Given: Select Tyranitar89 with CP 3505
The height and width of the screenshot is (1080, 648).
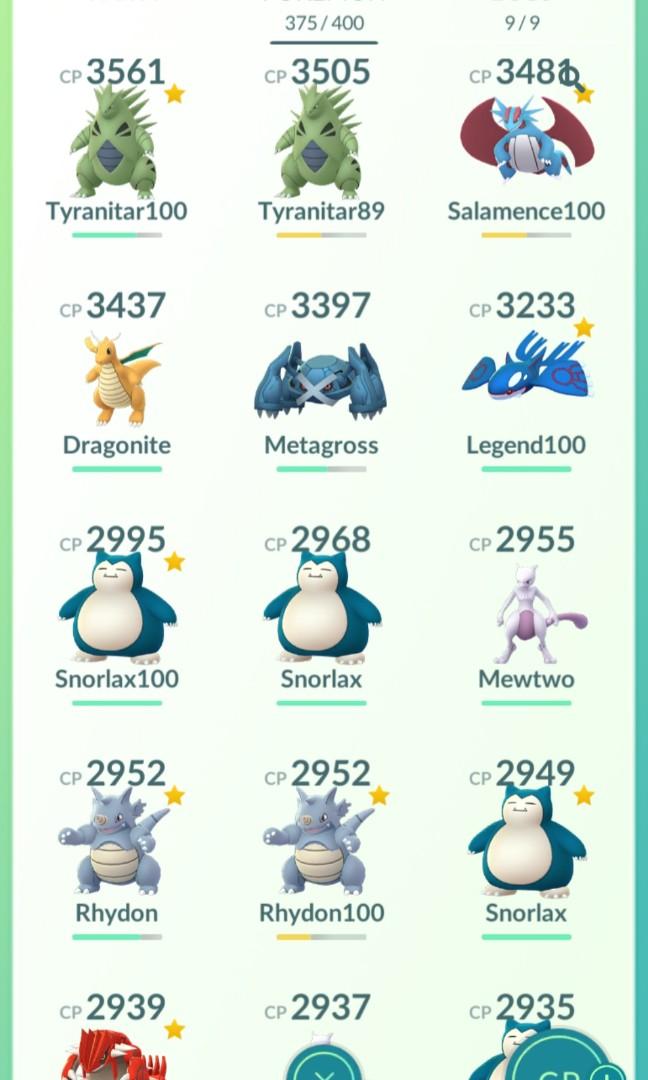Looking at the screenshot, I should 321,145.
